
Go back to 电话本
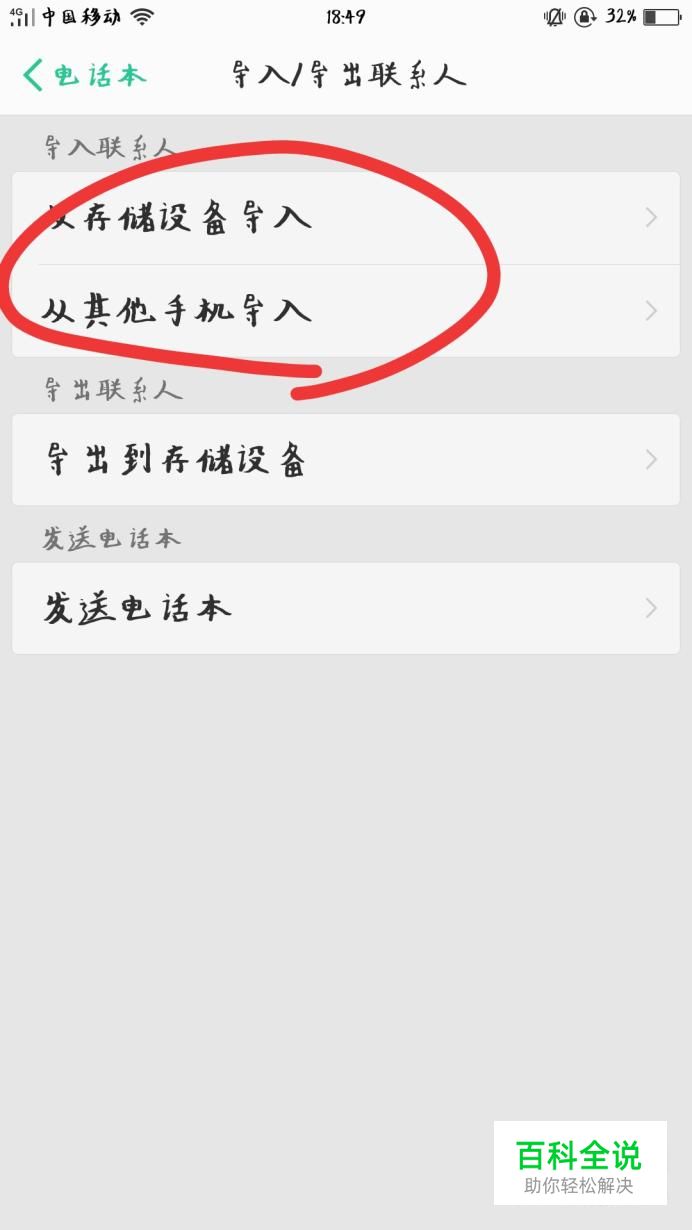point(85,76)
